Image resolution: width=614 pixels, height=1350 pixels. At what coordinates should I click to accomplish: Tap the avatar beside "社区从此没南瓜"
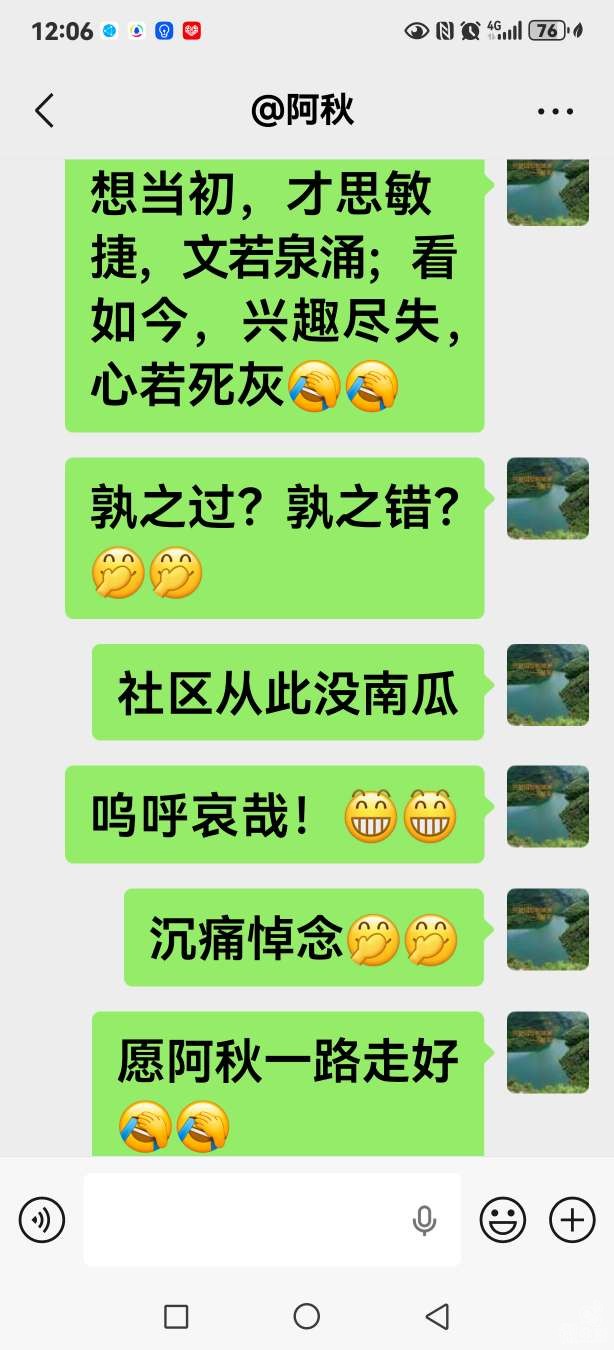click(547, 685)
